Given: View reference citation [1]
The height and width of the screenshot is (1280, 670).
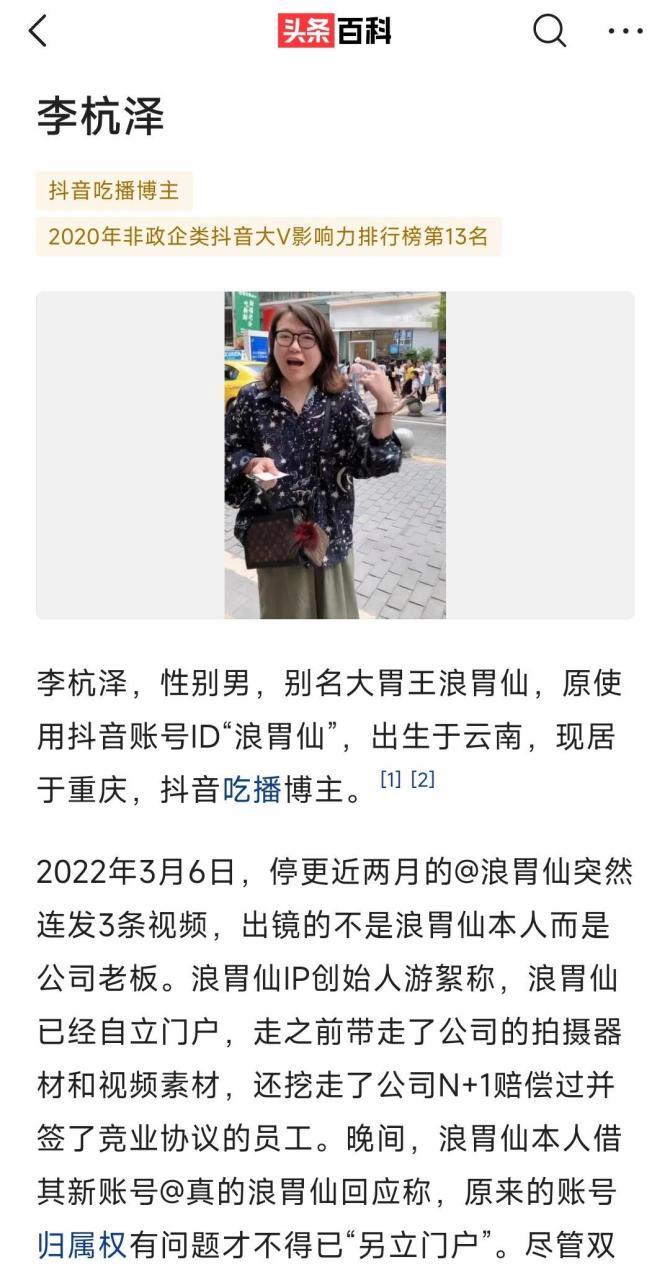Looking at the screenshot, I should tap(391, 780).
